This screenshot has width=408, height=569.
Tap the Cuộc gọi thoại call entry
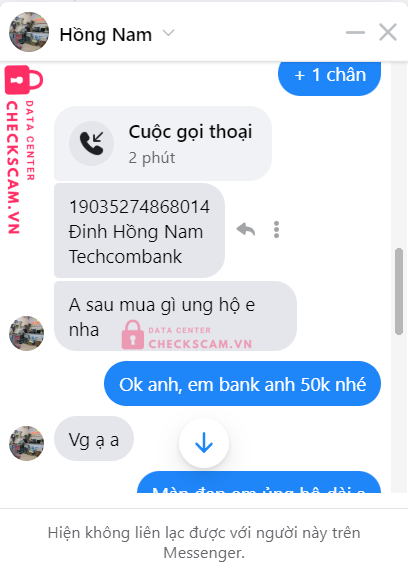click(163, 143)
